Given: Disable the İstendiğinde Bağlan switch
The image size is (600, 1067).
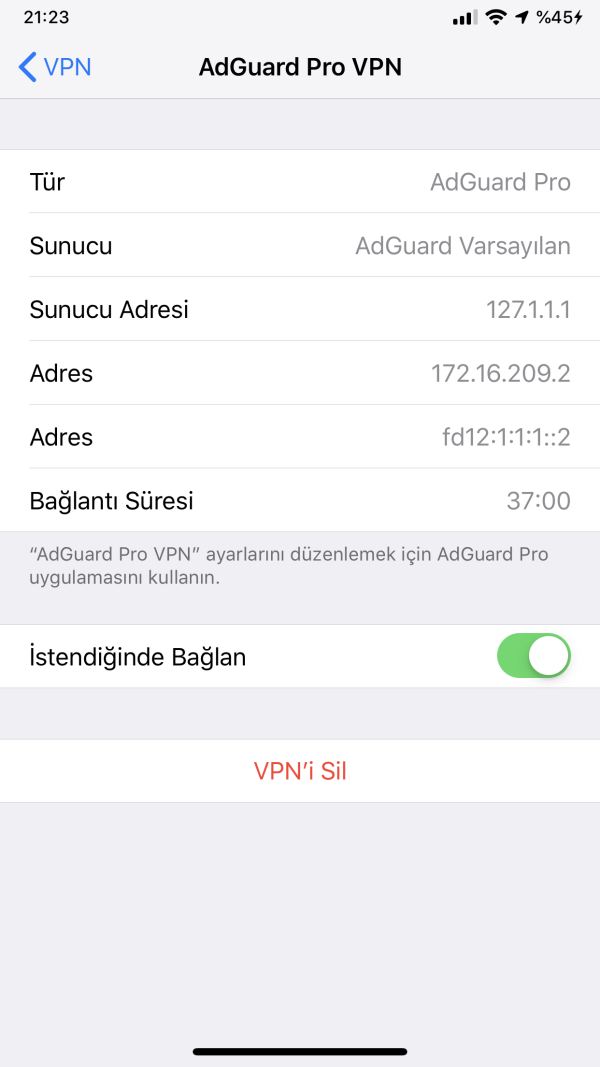Looking at the screenshot, I should 533,656.
